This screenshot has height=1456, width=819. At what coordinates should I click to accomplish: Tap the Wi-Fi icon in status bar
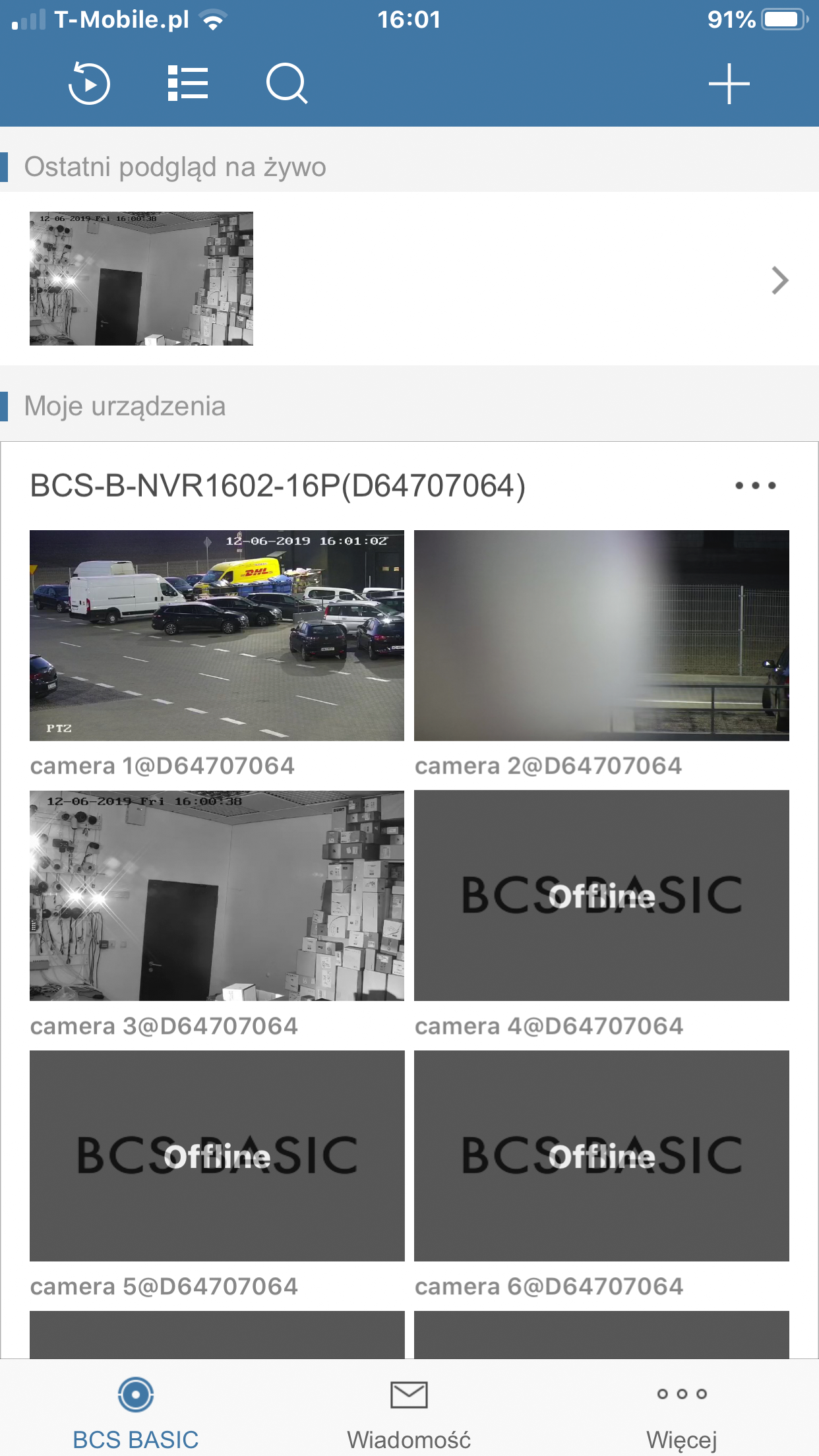pyautogui.click(x=212, y=19)
